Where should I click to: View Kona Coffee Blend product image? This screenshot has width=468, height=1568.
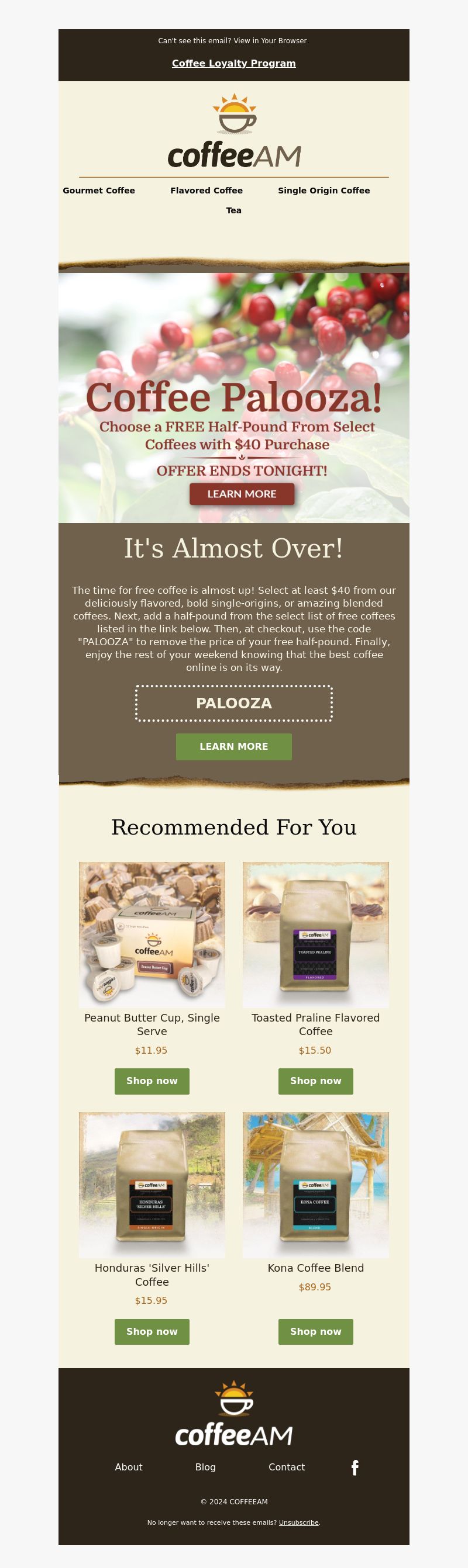(x=315, y=1185)
